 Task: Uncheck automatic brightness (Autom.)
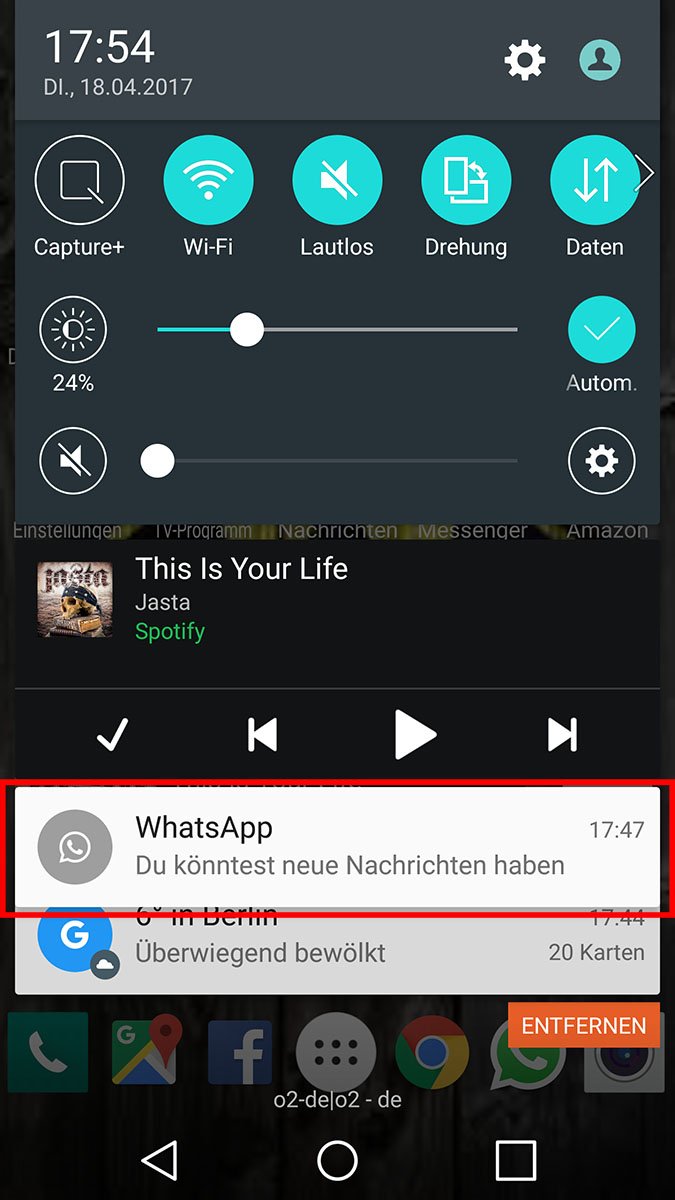click(x=601, y=329)
